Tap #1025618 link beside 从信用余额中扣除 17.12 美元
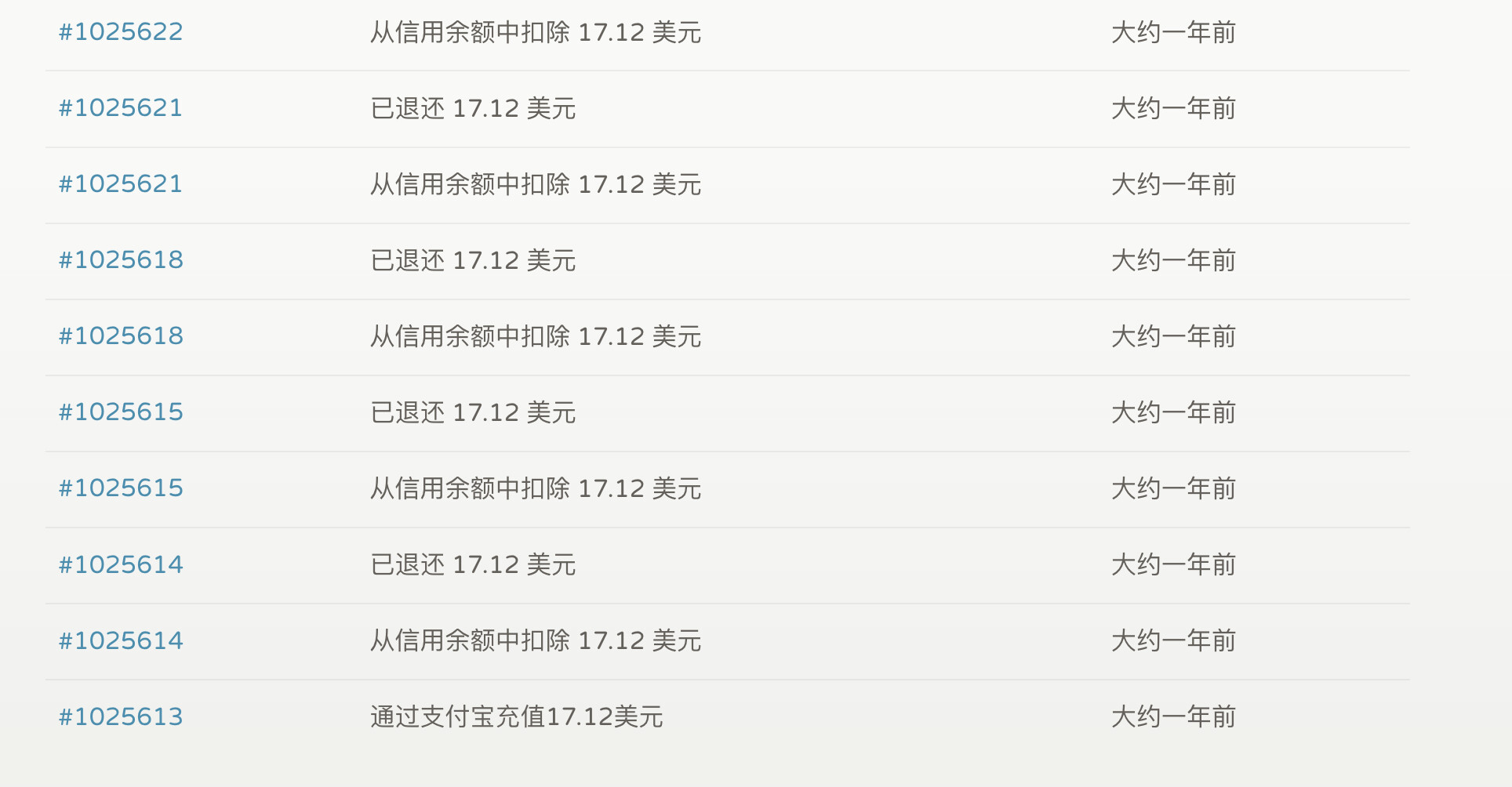 coord(121,336)
